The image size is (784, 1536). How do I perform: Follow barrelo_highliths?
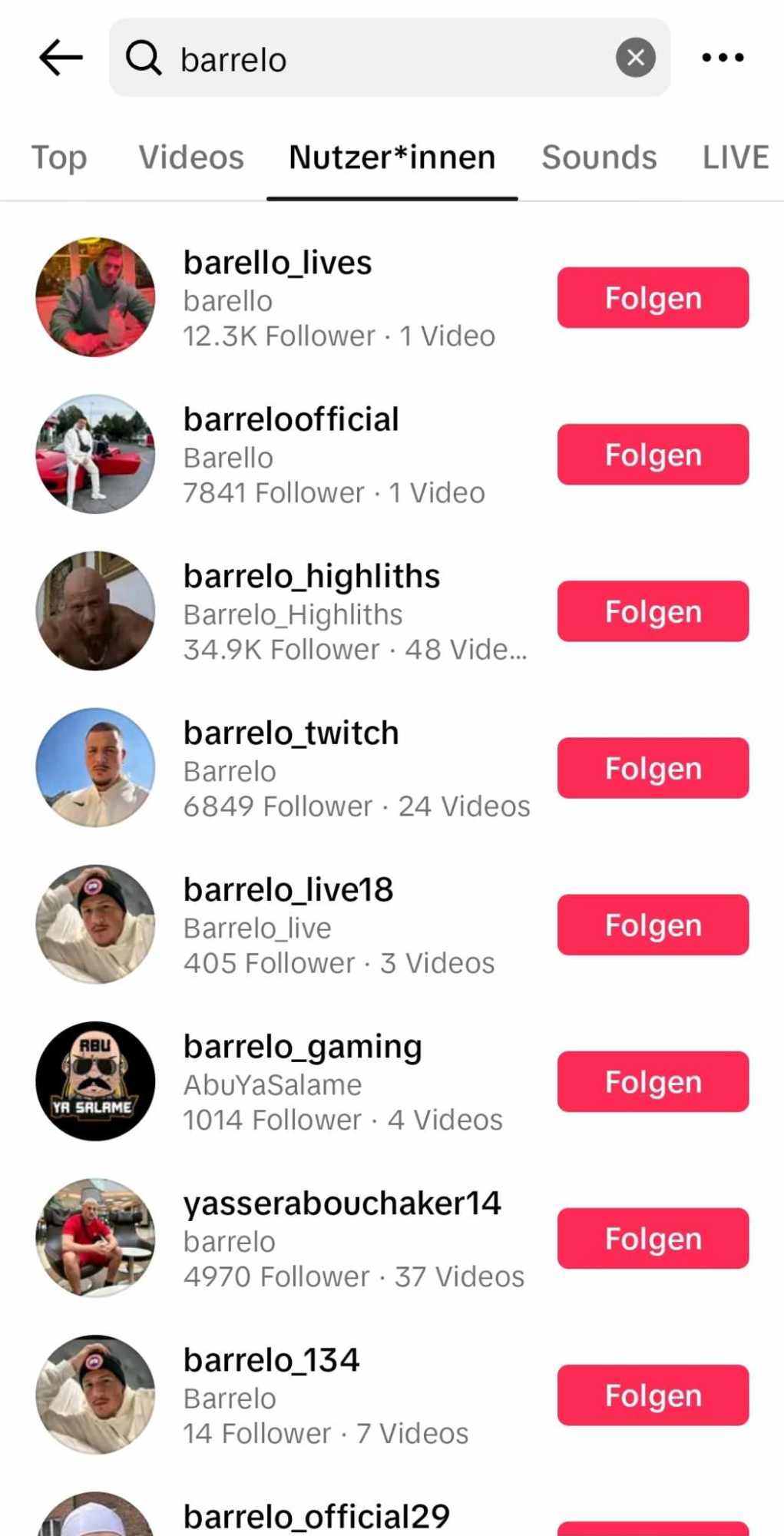point(653,611)
